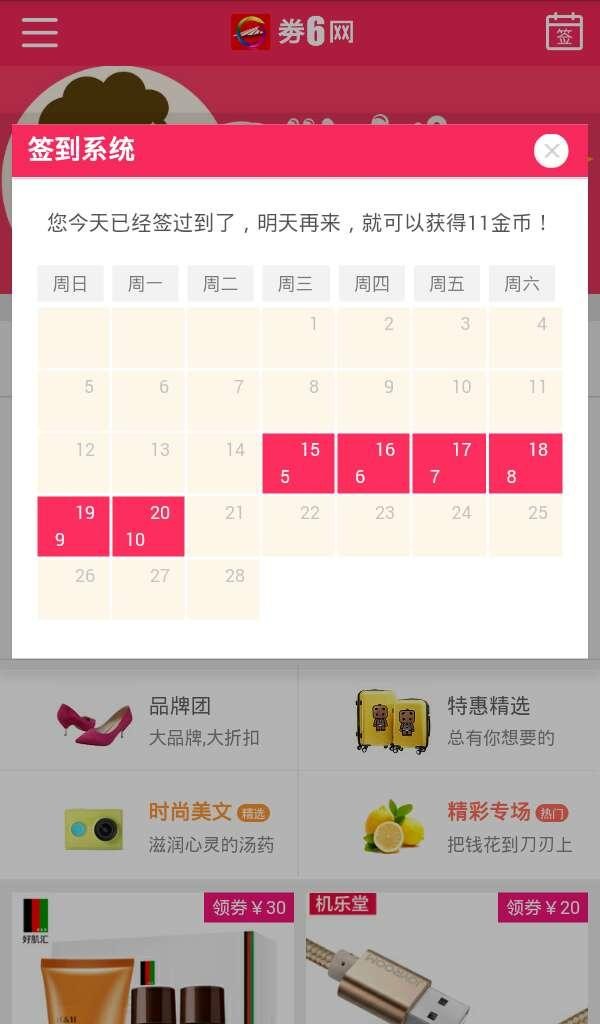Close the 签到系统 dialog
Screen dimensions: 600x1024
click(x=551, y=151)
